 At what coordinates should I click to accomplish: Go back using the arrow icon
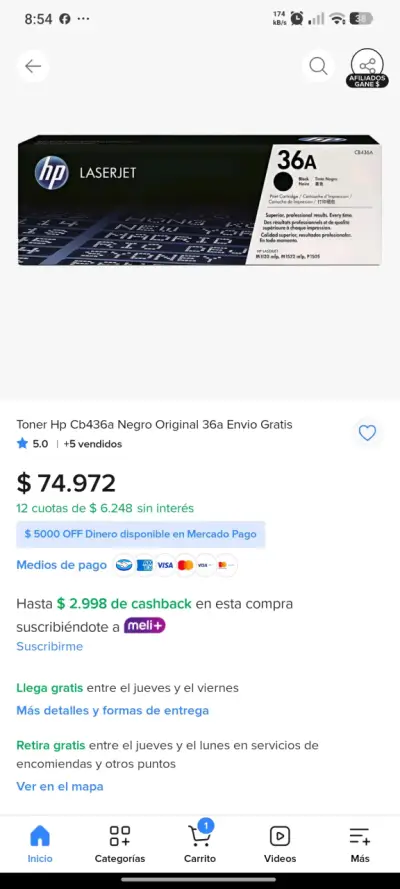33,66
